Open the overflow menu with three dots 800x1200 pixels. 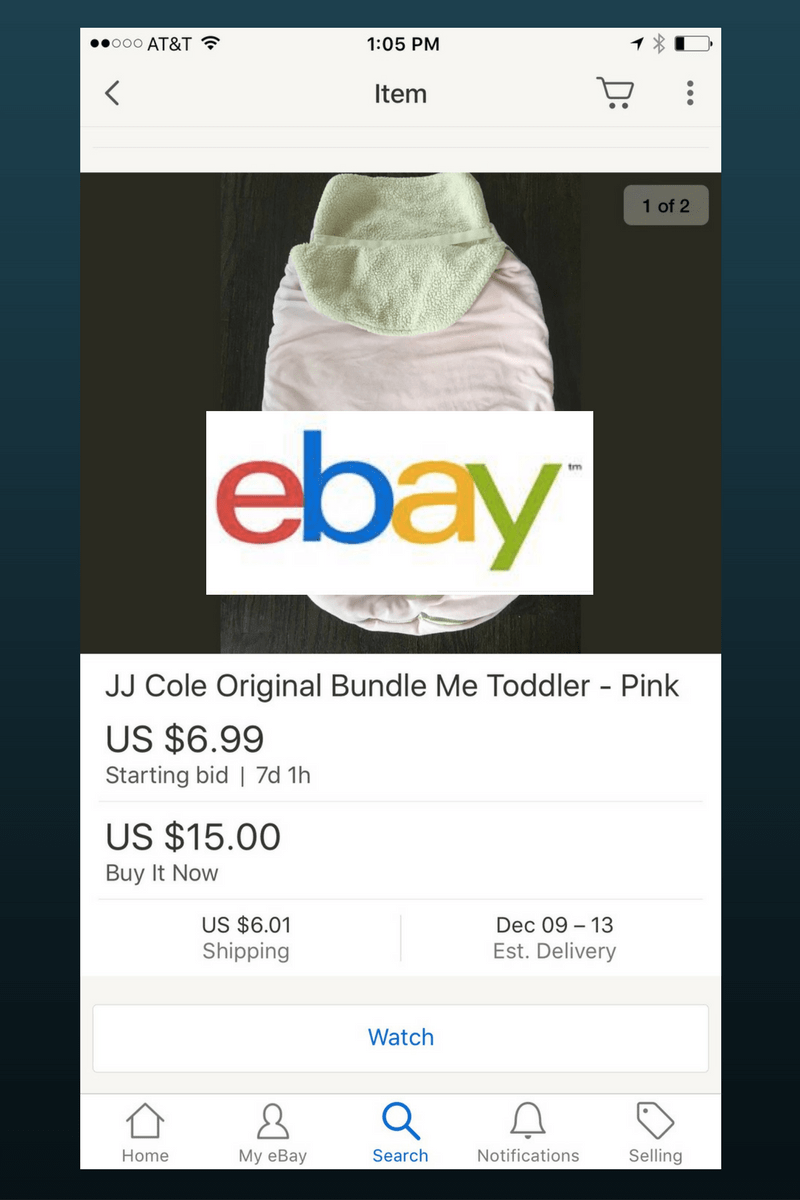(690, 92)
